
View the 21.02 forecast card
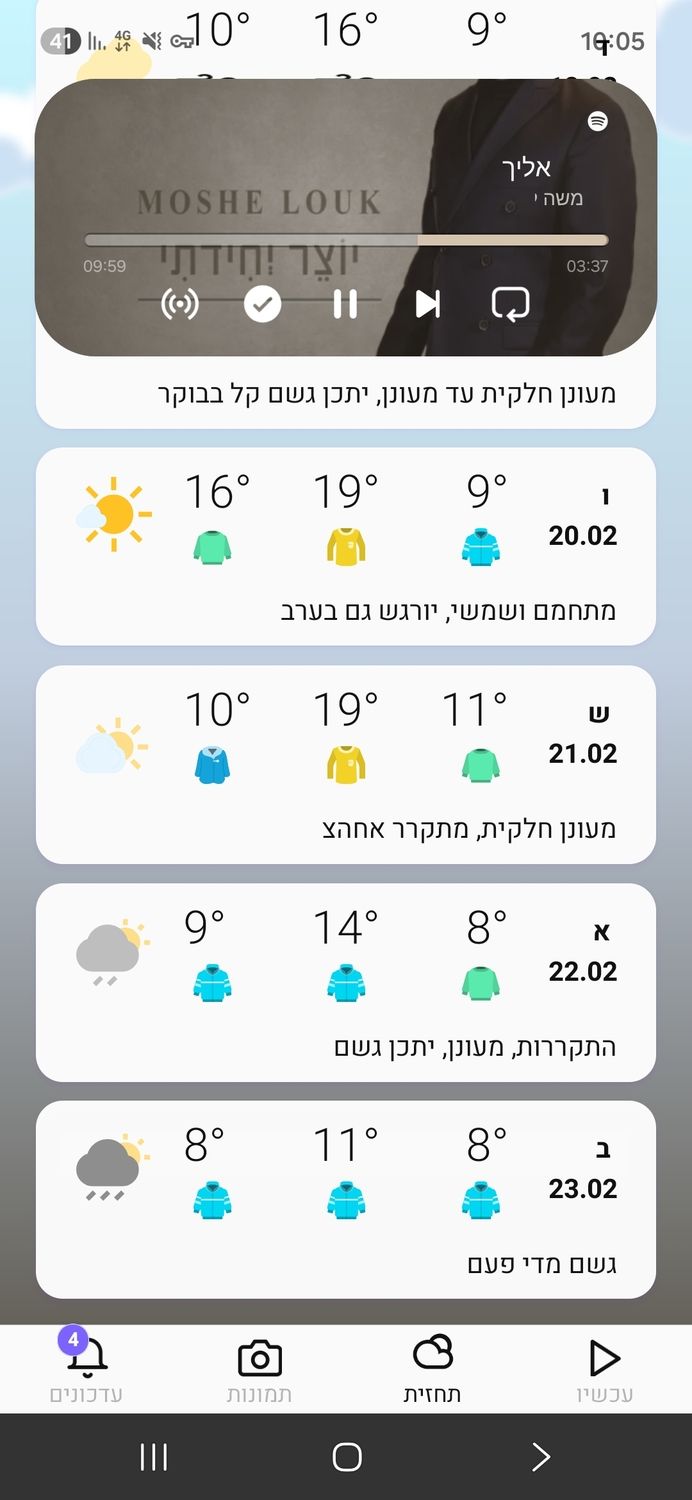click(x=346, y=764)
